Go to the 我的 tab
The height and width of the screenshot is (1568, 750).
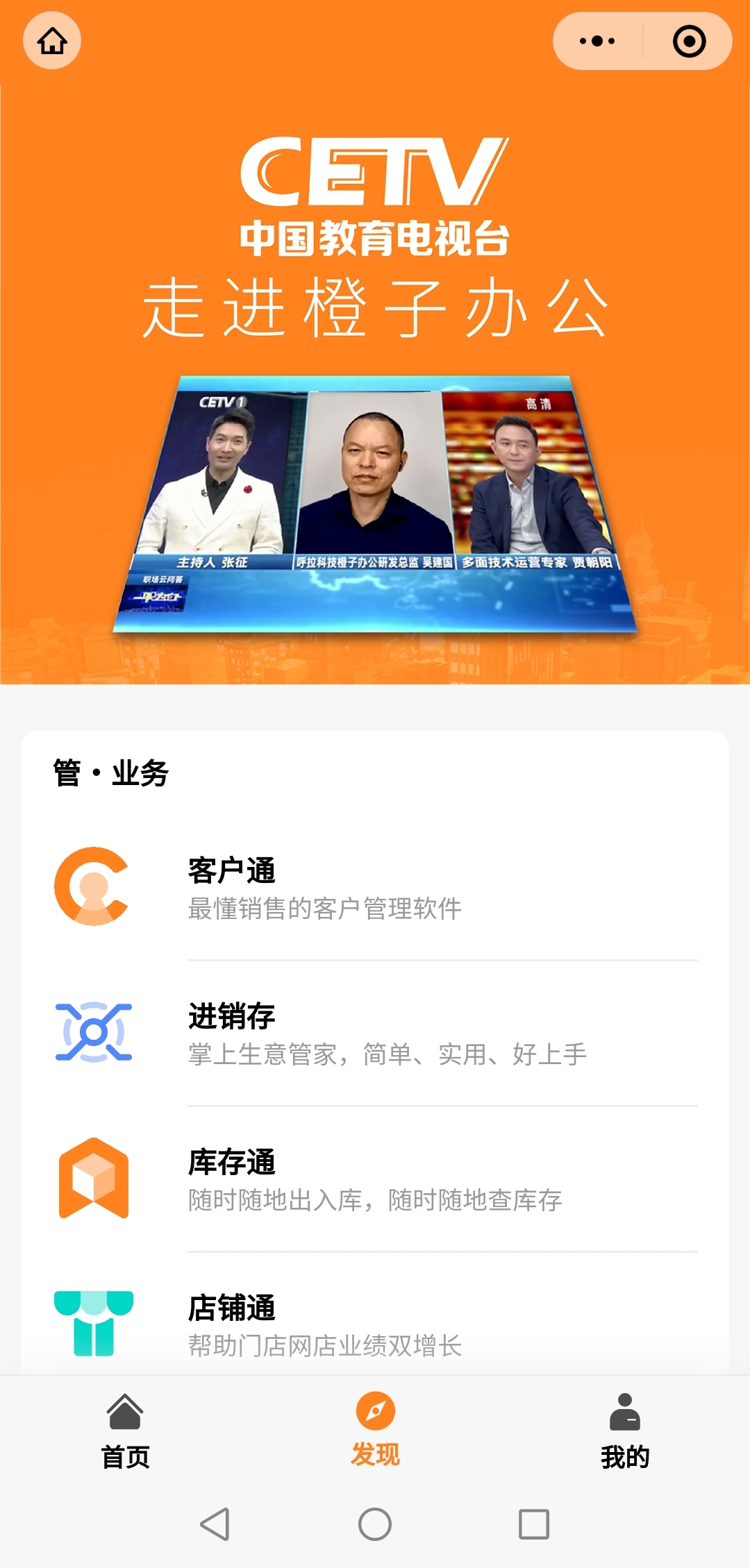(x=625, y=1431)
